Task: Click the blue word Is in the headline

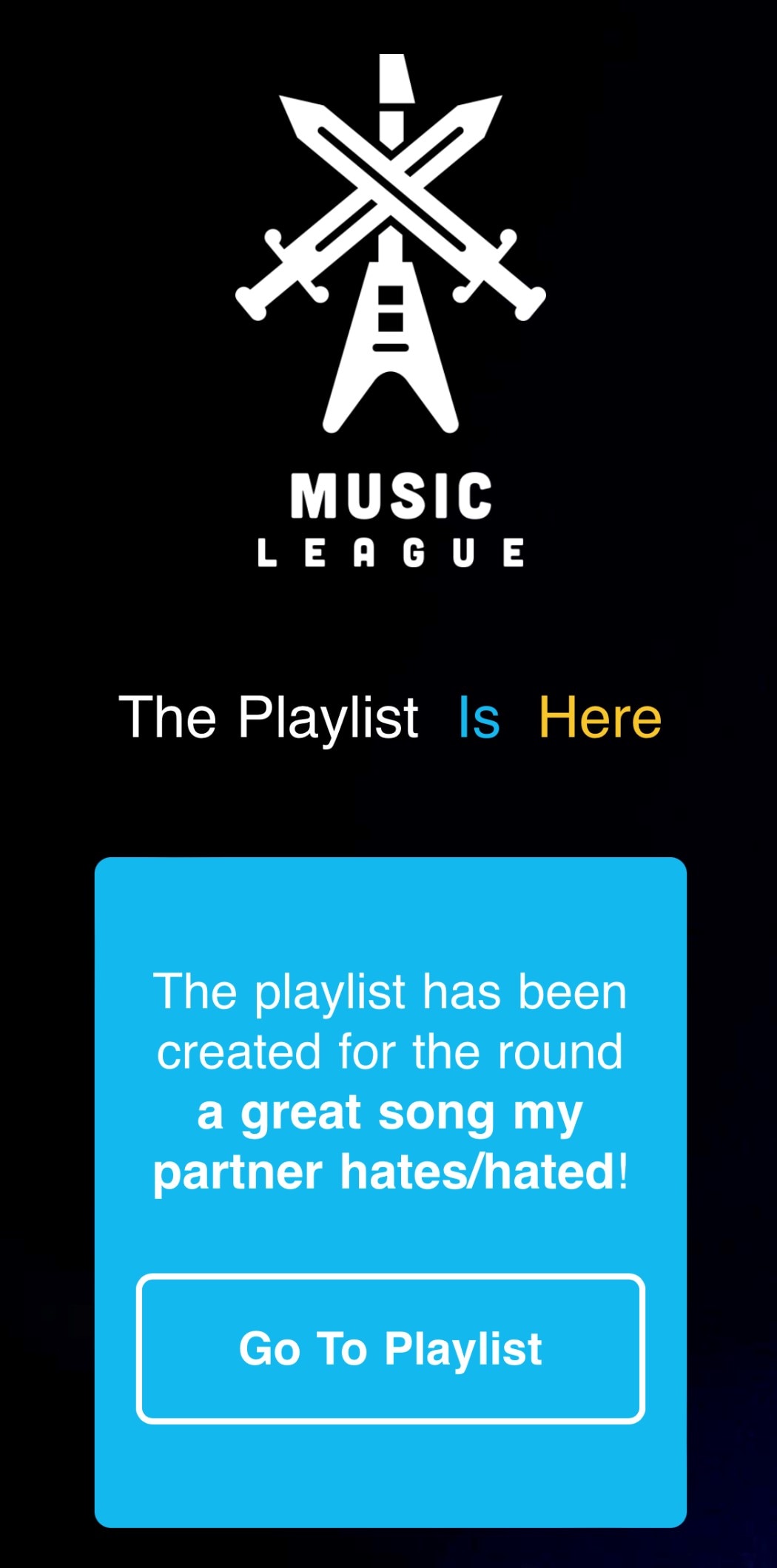Action: [x=478, y=714]
